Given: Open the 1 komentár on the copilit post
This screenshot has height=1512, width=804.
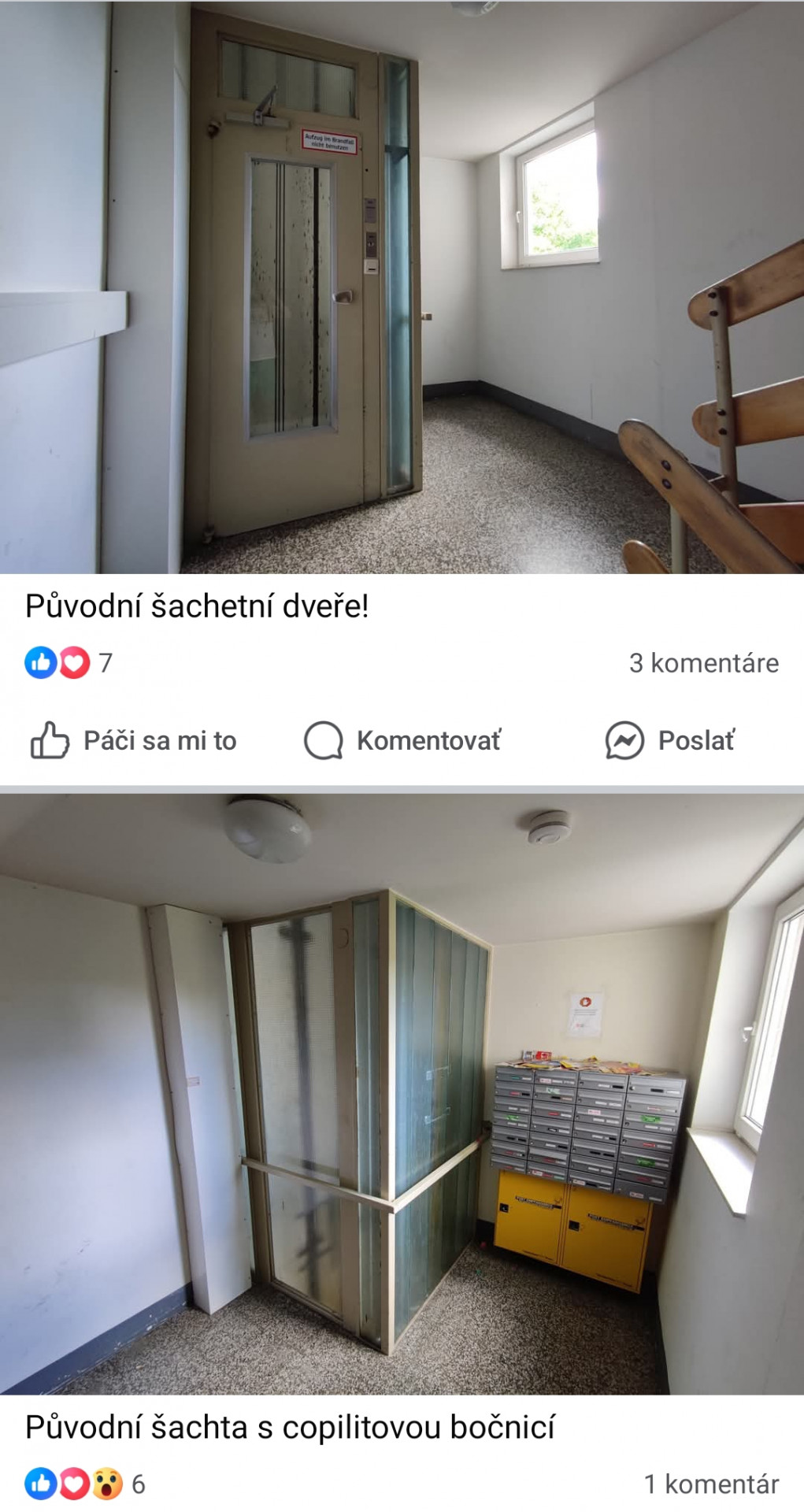Looking at the screenshot, I should pyautogui.click(x=711, y=1484).
